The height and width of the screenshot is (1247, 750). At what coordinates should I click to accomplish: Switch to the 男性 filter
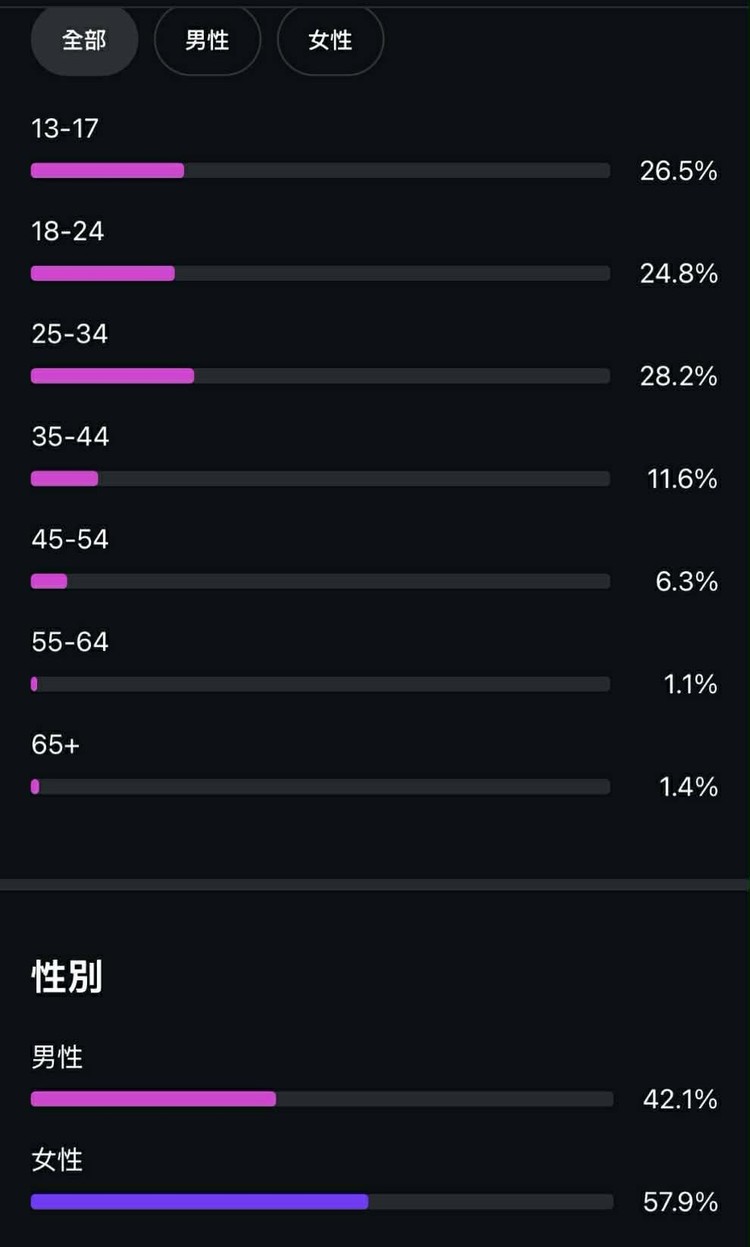(207, 40)
